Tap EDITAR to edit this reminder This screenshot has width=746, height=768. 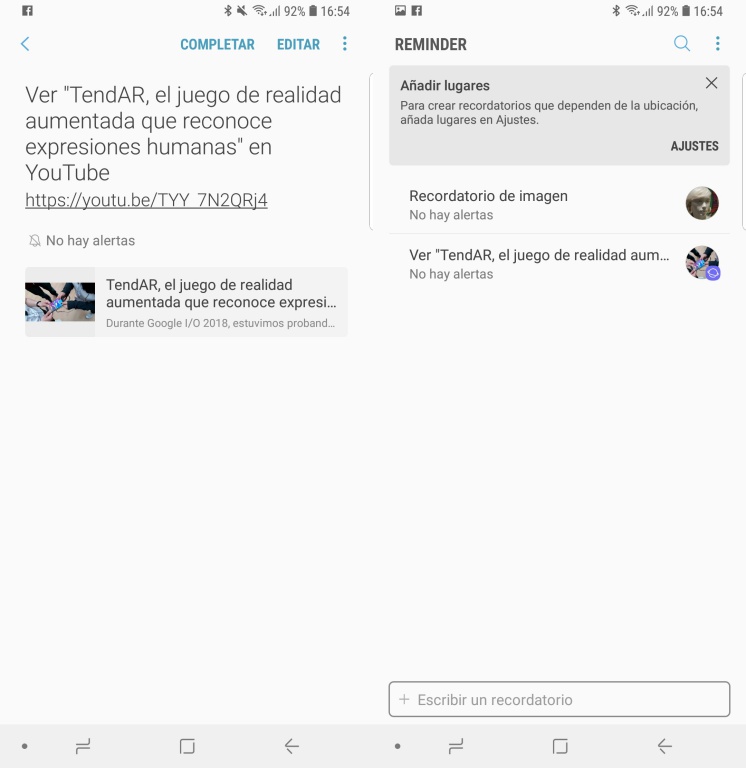tap(298, 44)
